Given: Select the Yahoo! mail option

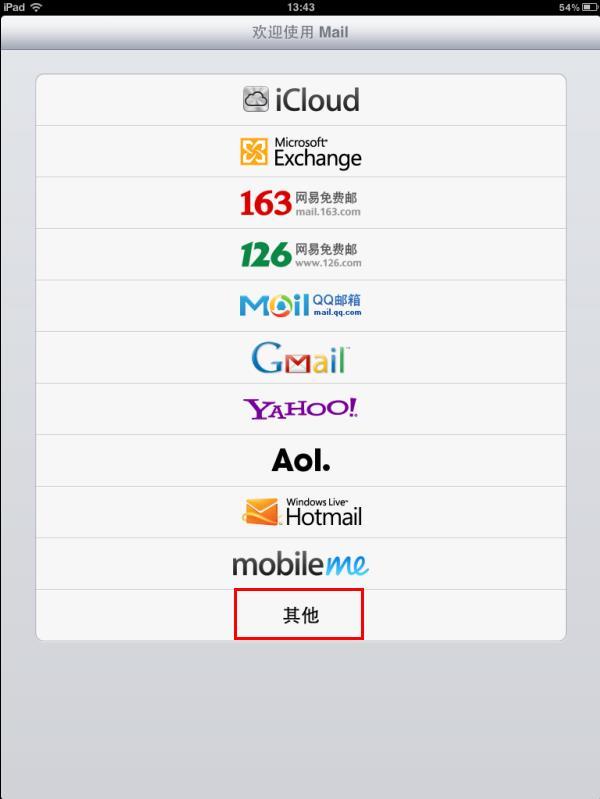Looking at the screenshot, I should [x=300, y=409].
